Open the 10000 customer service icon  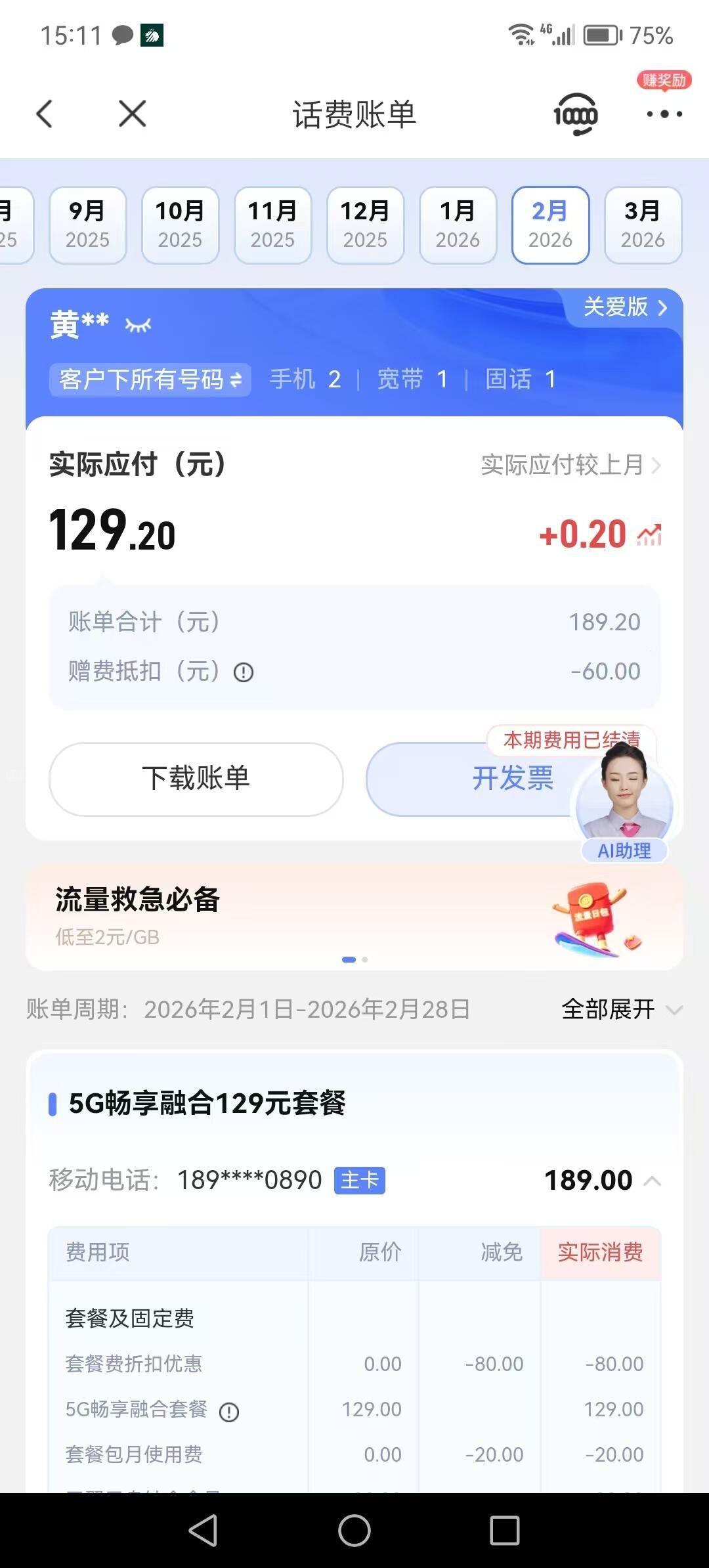click(x=575, y=115)
